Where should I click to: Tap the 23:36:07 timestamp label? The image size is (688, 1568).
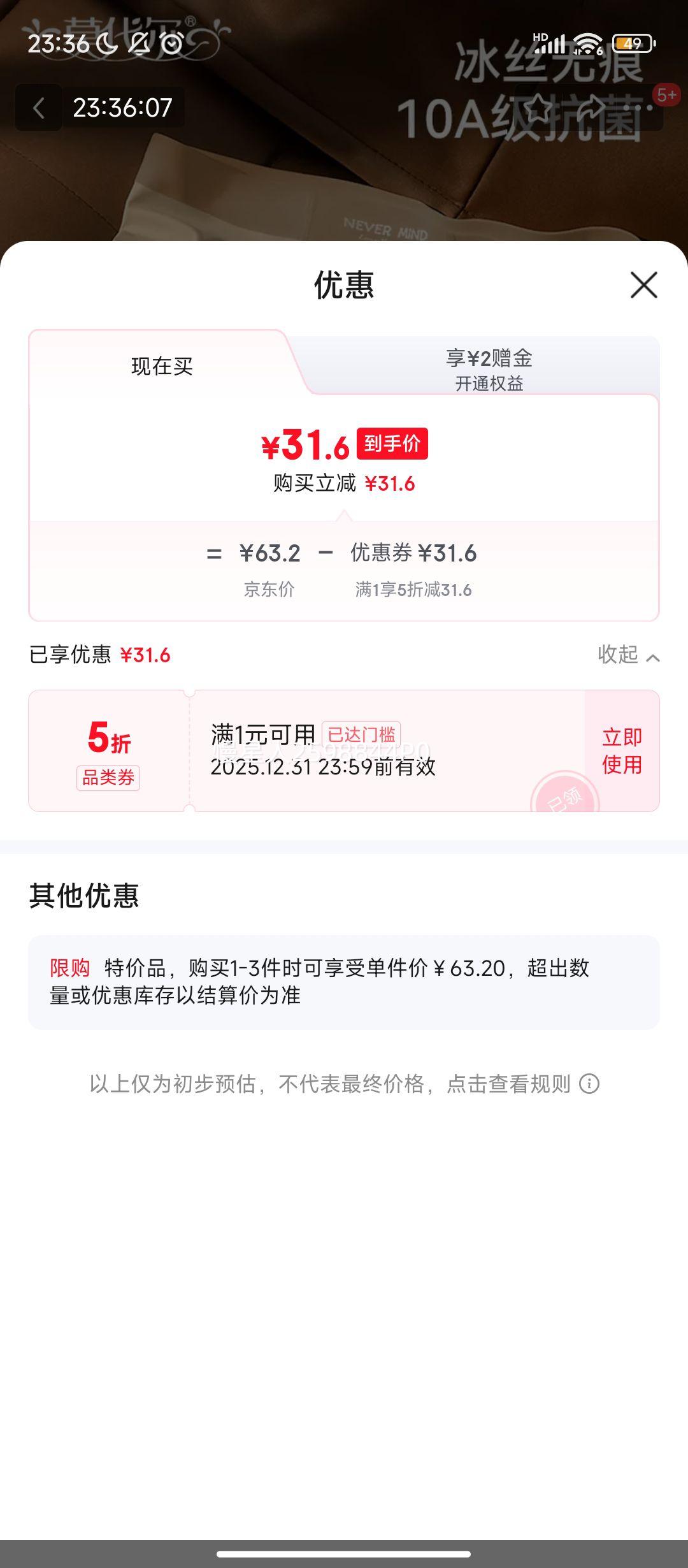pos(122,109)
